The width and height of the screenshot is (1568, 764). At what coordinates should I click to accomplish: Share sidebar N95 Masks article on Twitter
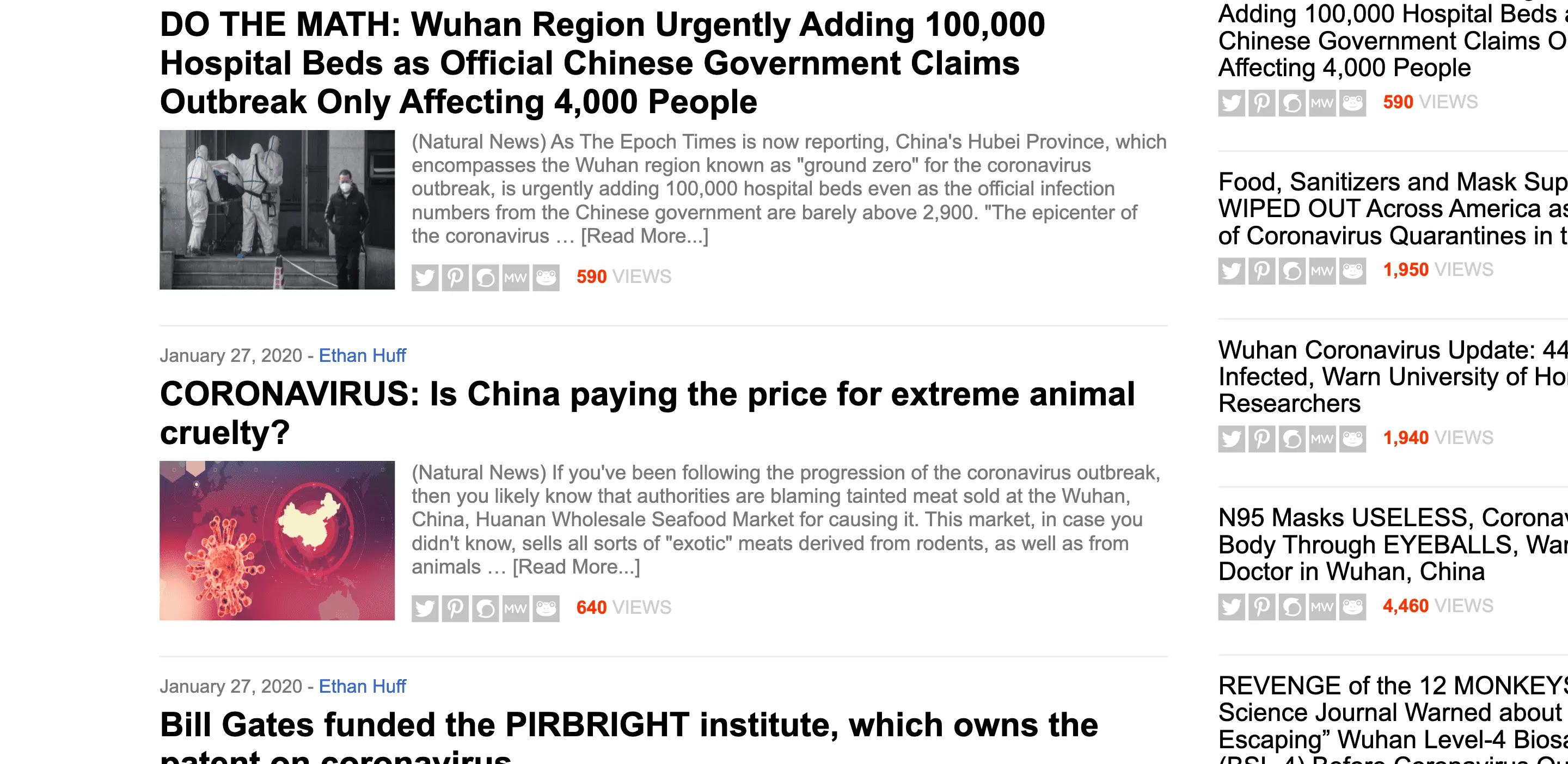pyautogui.click(x=1231, y=607)
